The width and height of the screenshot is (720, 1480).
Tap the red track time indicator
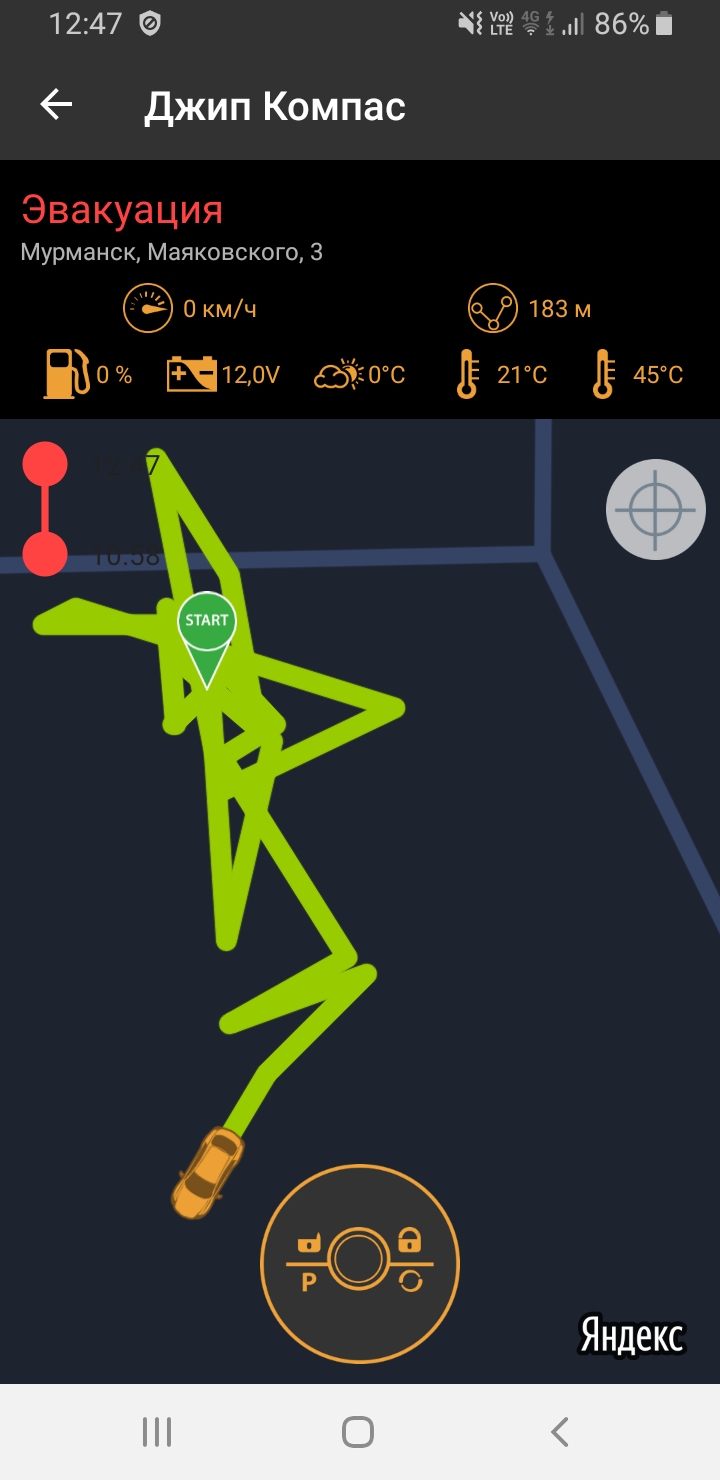click(45, 510)
